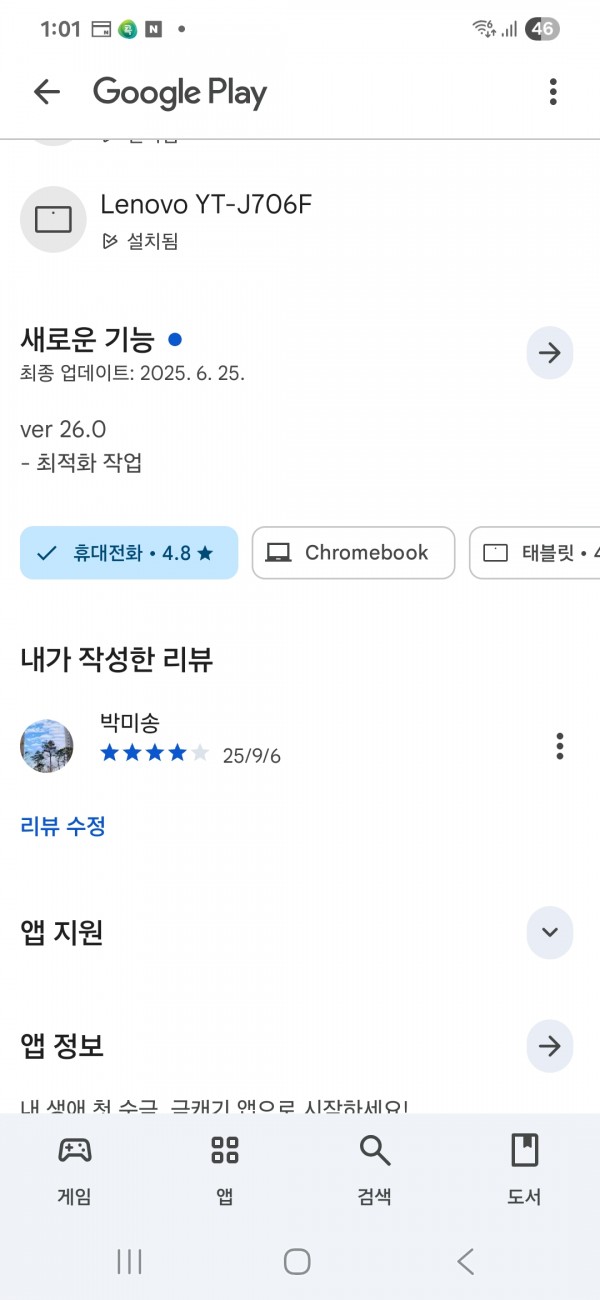
Task: Tap the system home button
Action: click(297, 1262)
